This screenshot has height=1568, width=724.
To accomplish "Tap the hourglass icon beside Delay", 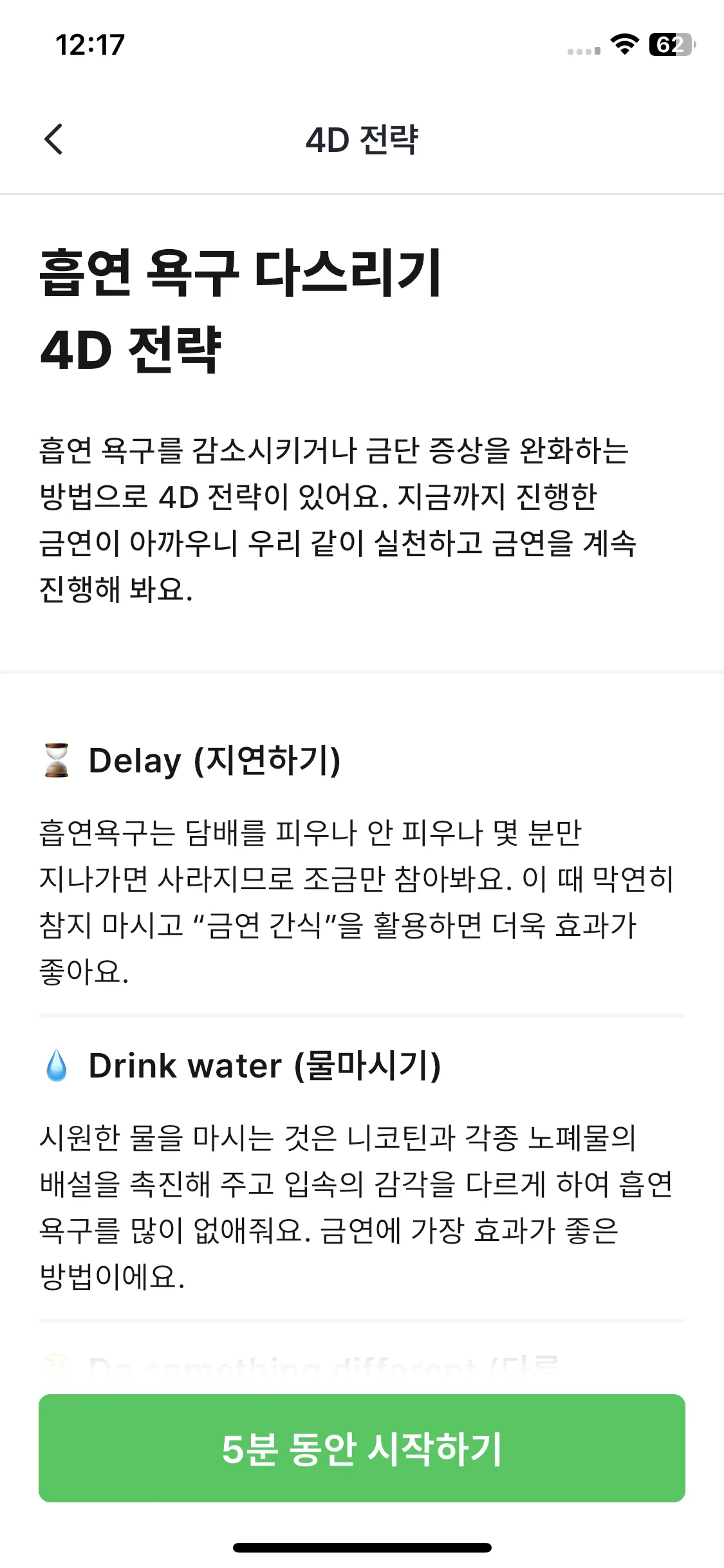I will coord(57,761).
